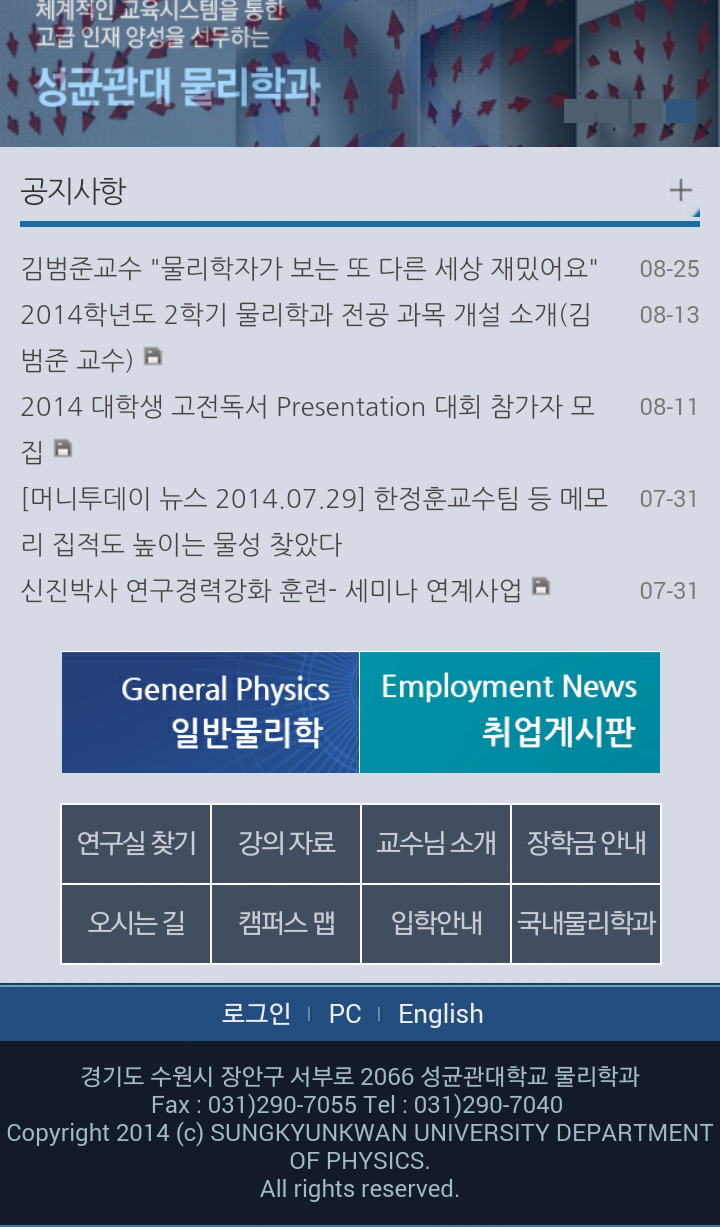Open the Employment News 취업게시판 banner

[509, 712]
